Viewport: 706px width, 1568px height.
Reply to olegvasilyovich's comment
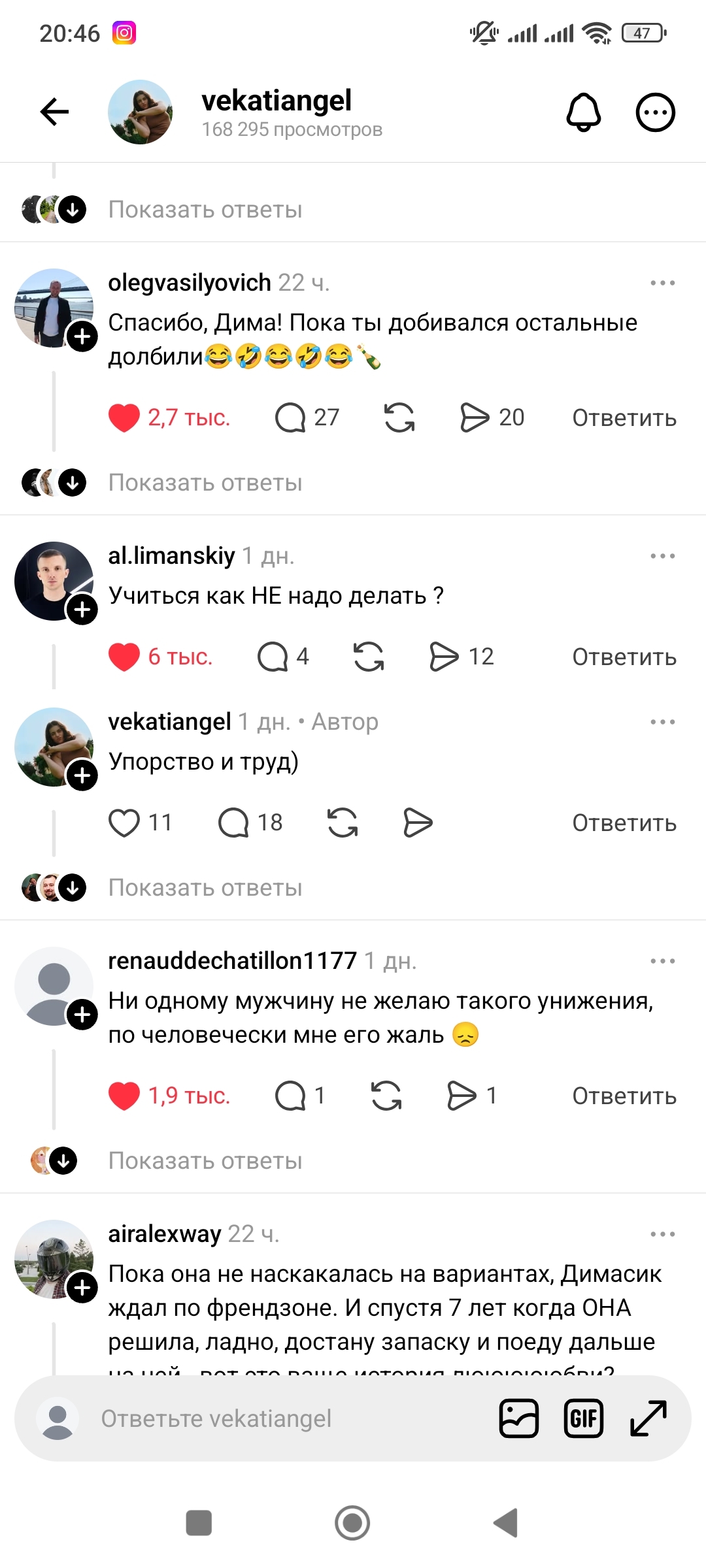[x=624, y=418]
